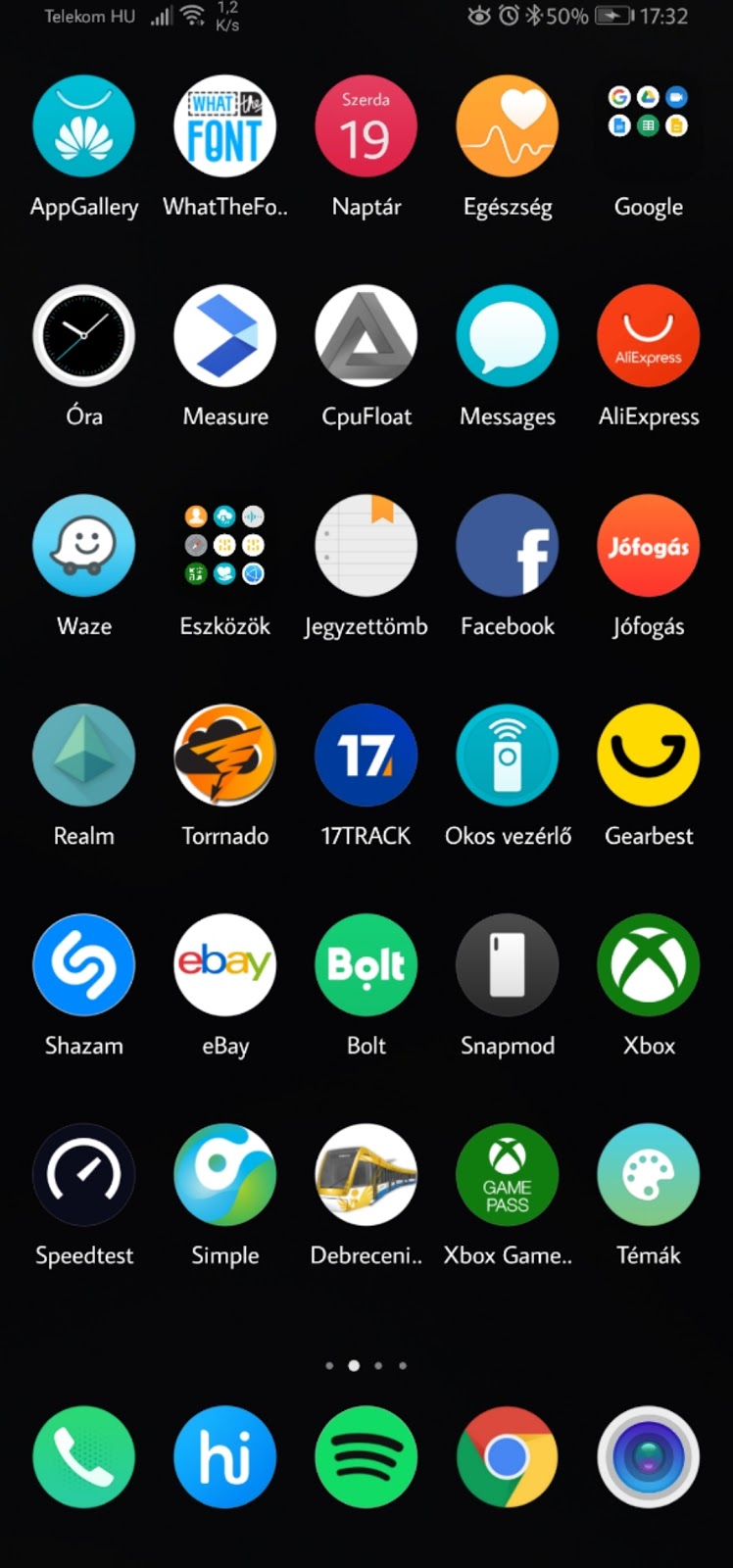Image resolution: width=733 pixels, height=1568 pixels.
Task: Open Xbox Game Pass app
Action: pyautogui.click(x=508, y=1175)
